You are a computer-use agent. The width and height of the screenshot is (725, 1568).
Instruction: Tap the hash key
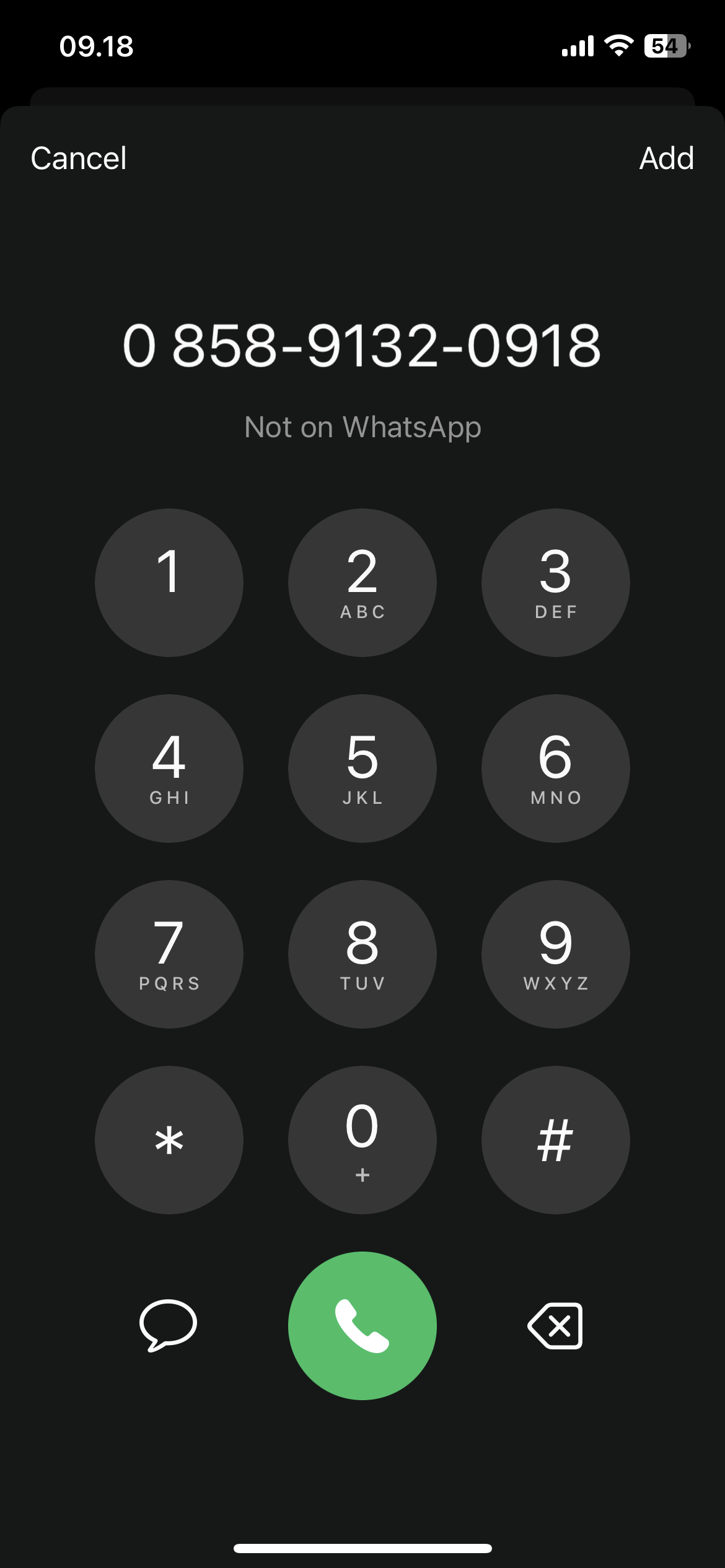tap(555, 1139)
